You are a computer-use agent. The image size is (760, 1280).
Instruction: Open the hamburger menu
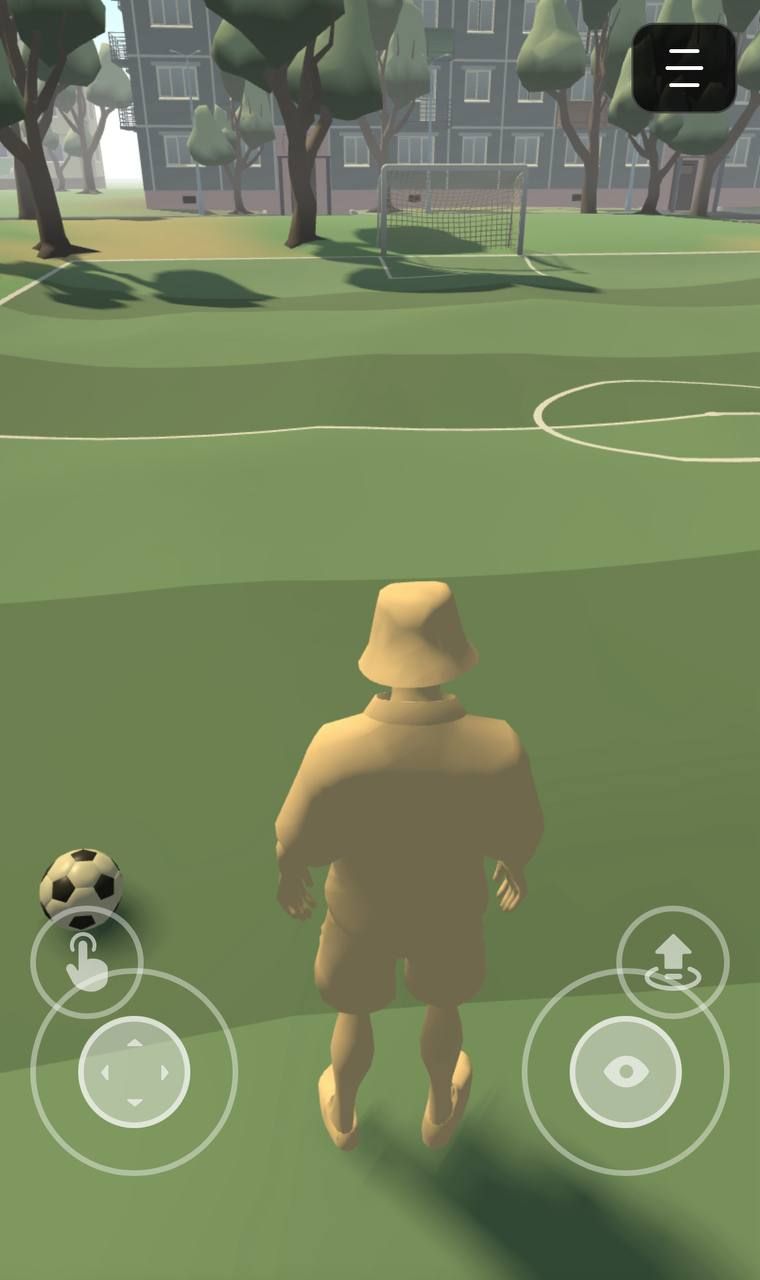point(684,67)
